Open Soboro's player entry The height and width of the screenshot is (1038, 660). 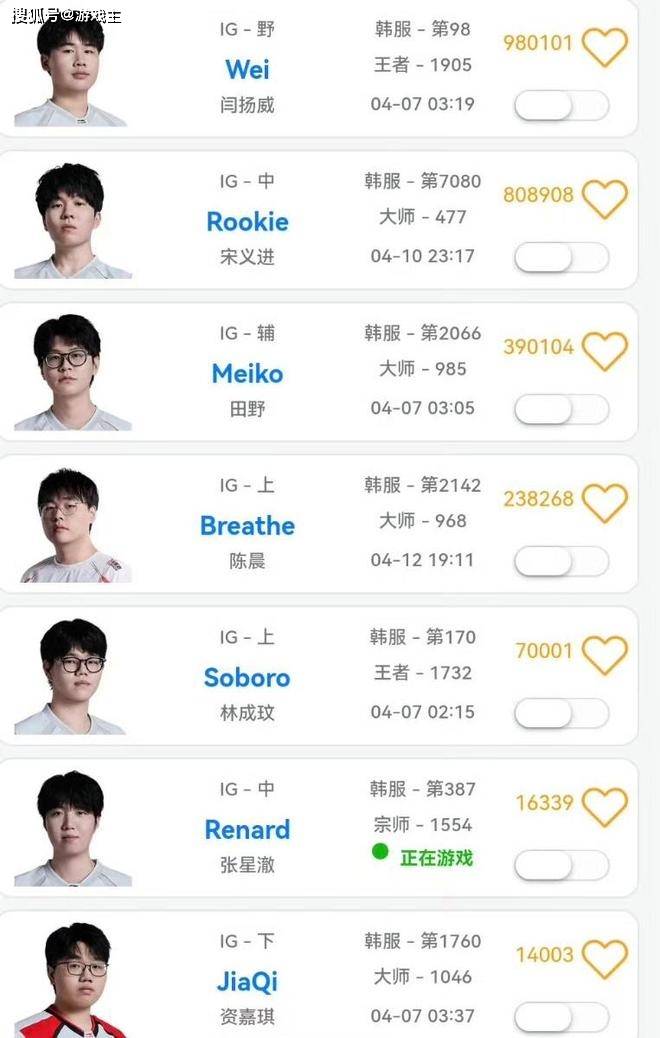247,678
